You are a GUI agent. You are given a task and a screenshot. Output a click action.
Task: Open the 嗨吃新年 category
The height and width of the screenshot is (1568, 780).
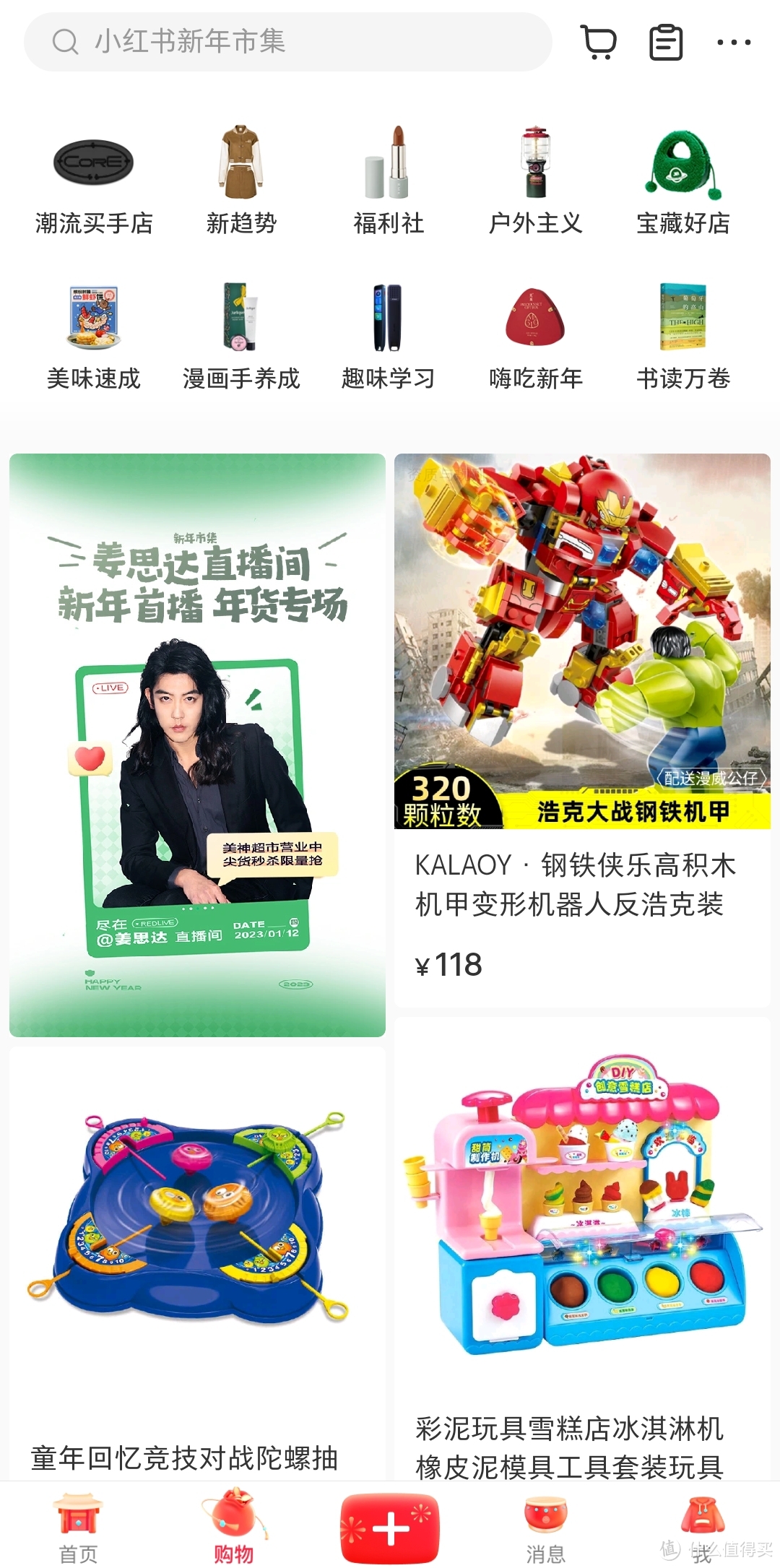click(534, 336)
